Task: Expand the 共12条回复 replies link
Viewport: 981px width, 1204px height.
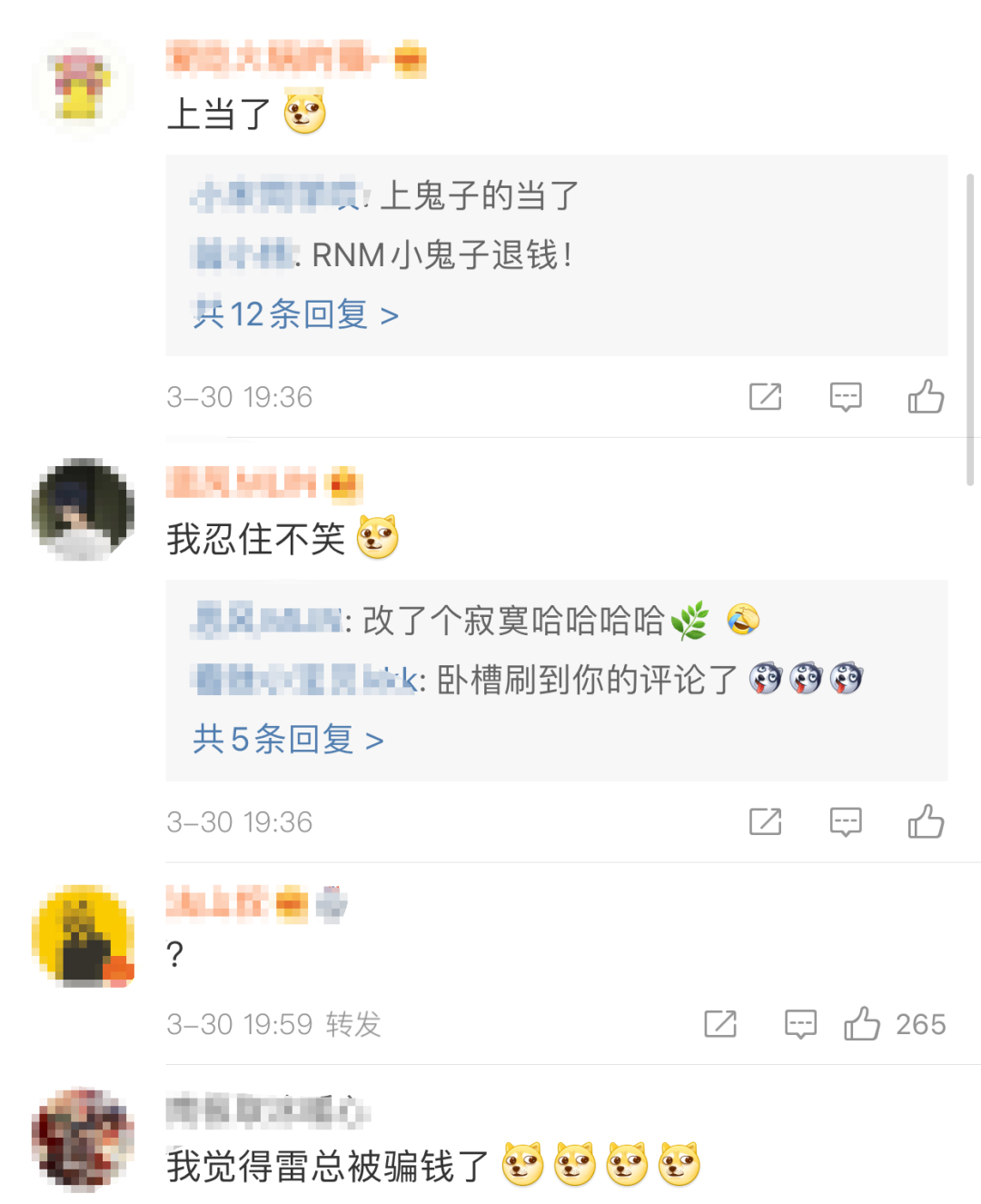Action: [x=295, y=315]
